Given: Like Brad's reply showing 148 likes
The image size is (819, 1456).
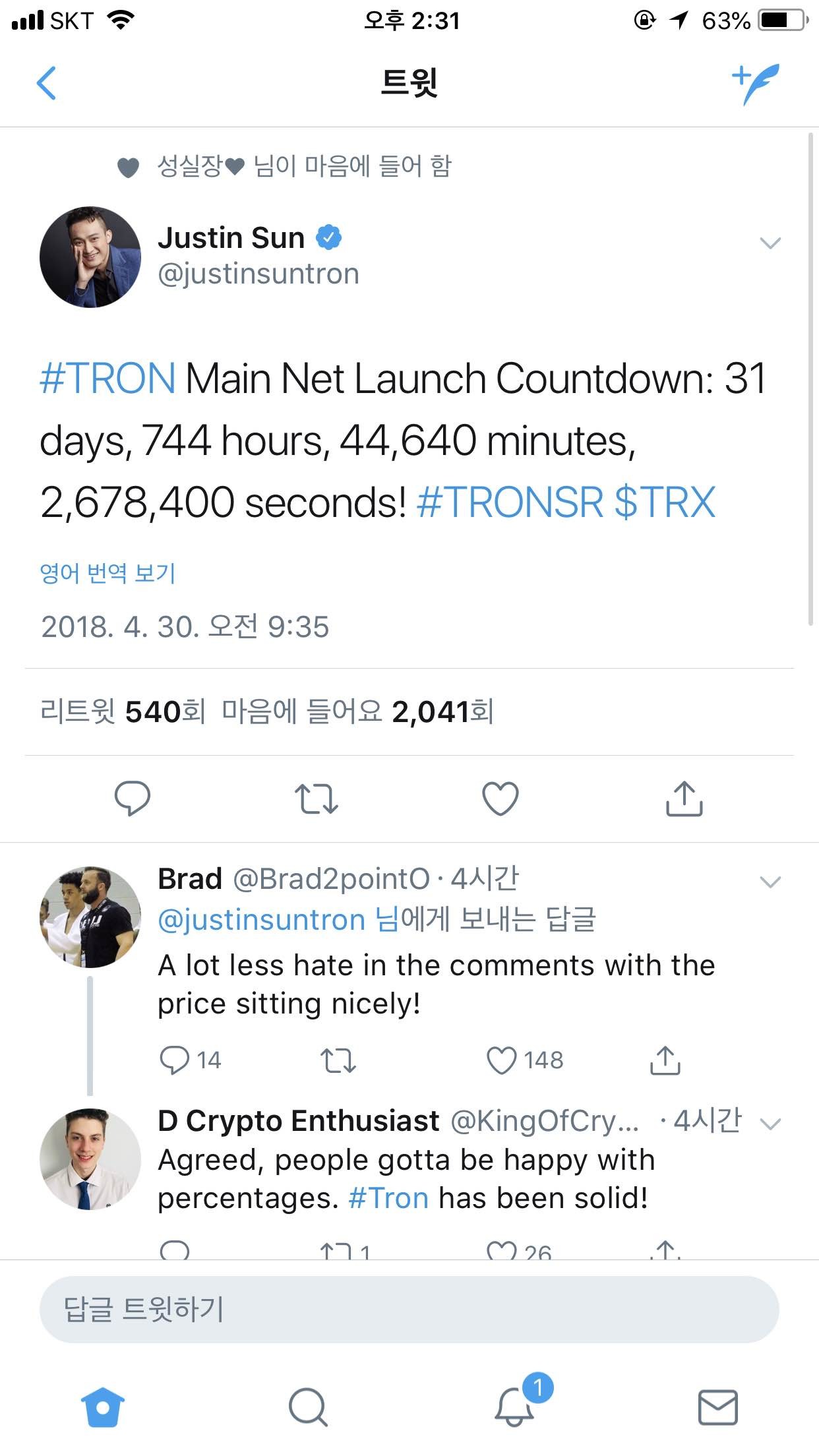Looking at the screenshot, I should coord(502,1060).
